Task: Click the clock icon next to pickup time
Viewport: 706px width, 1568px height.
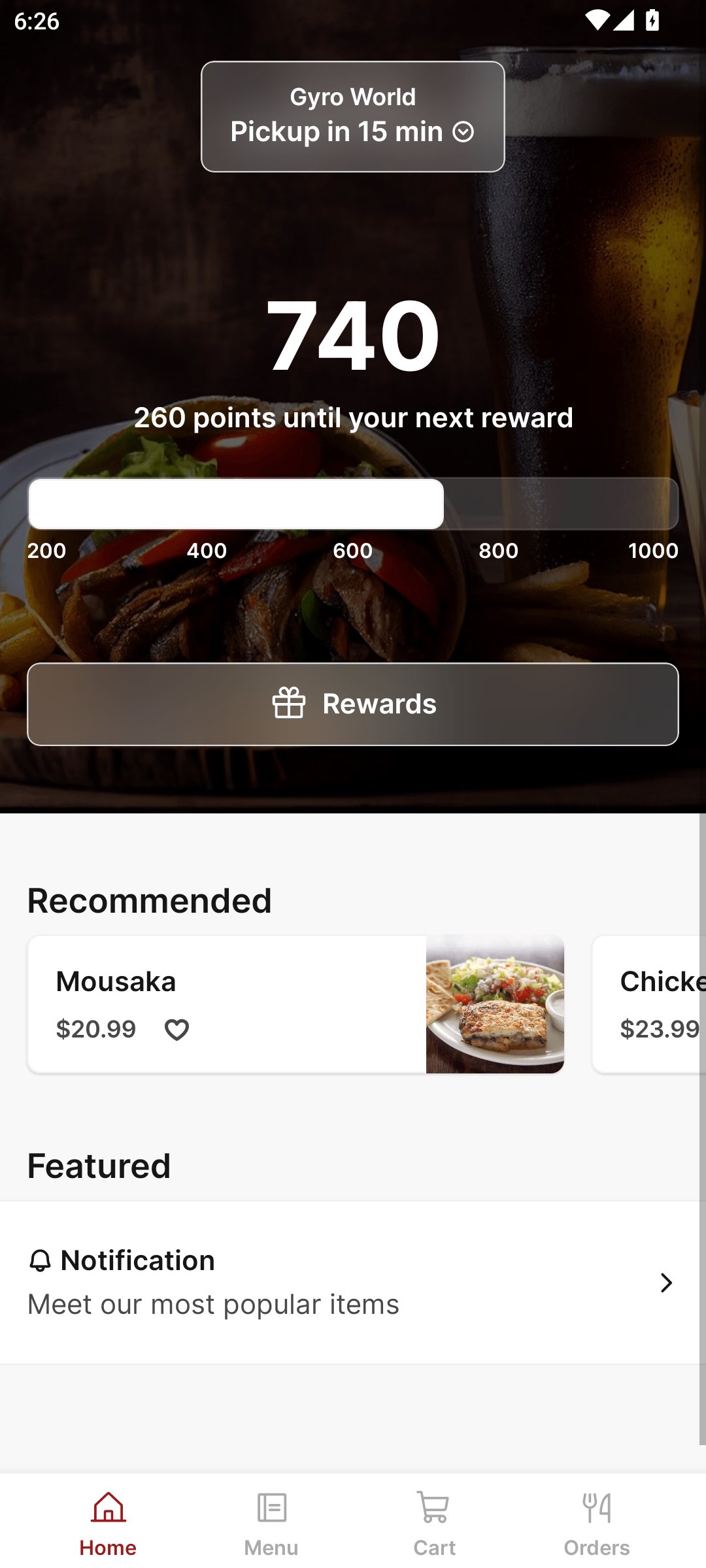Action: [x=464, y=132]
